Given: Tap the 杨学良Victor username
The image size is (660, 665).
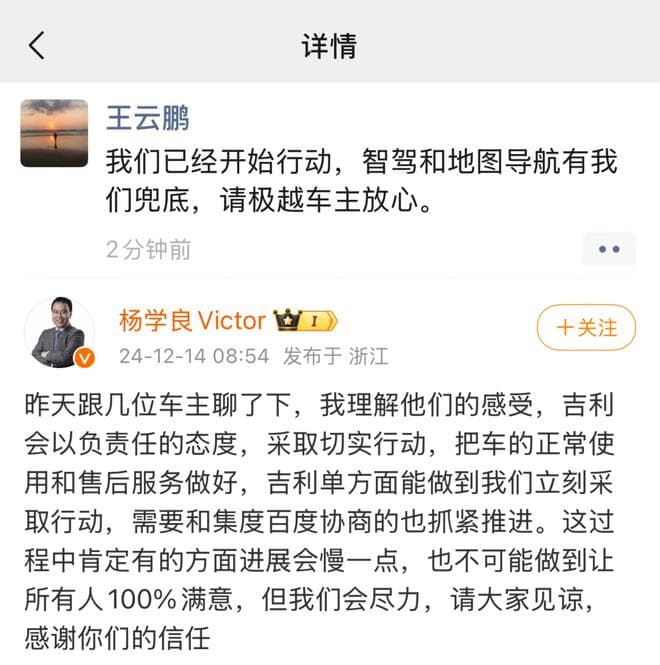Looking at the screenshot, I should (x=192, y=320).
